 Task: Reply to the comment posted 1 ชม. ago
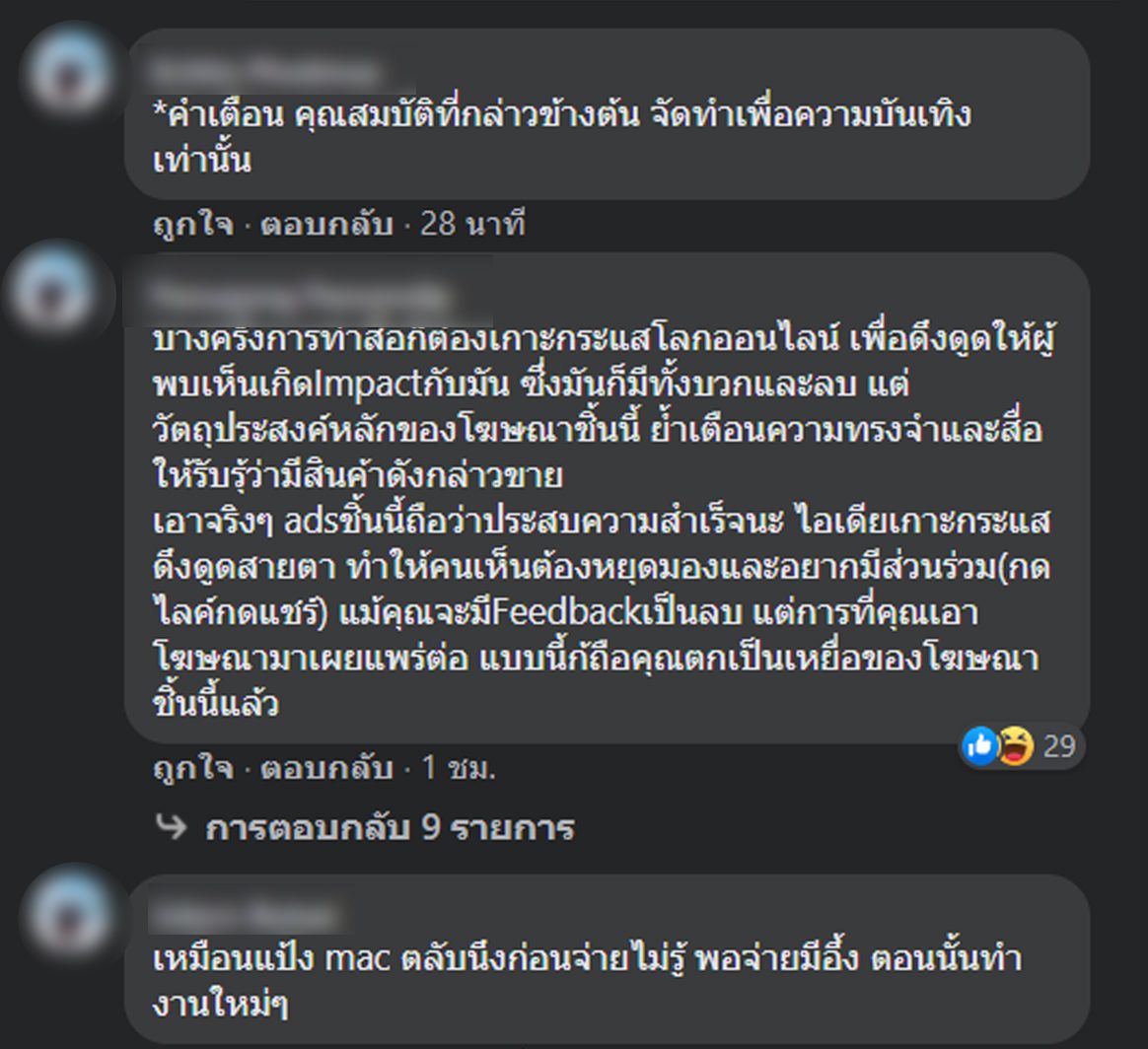tap(326, 768)
